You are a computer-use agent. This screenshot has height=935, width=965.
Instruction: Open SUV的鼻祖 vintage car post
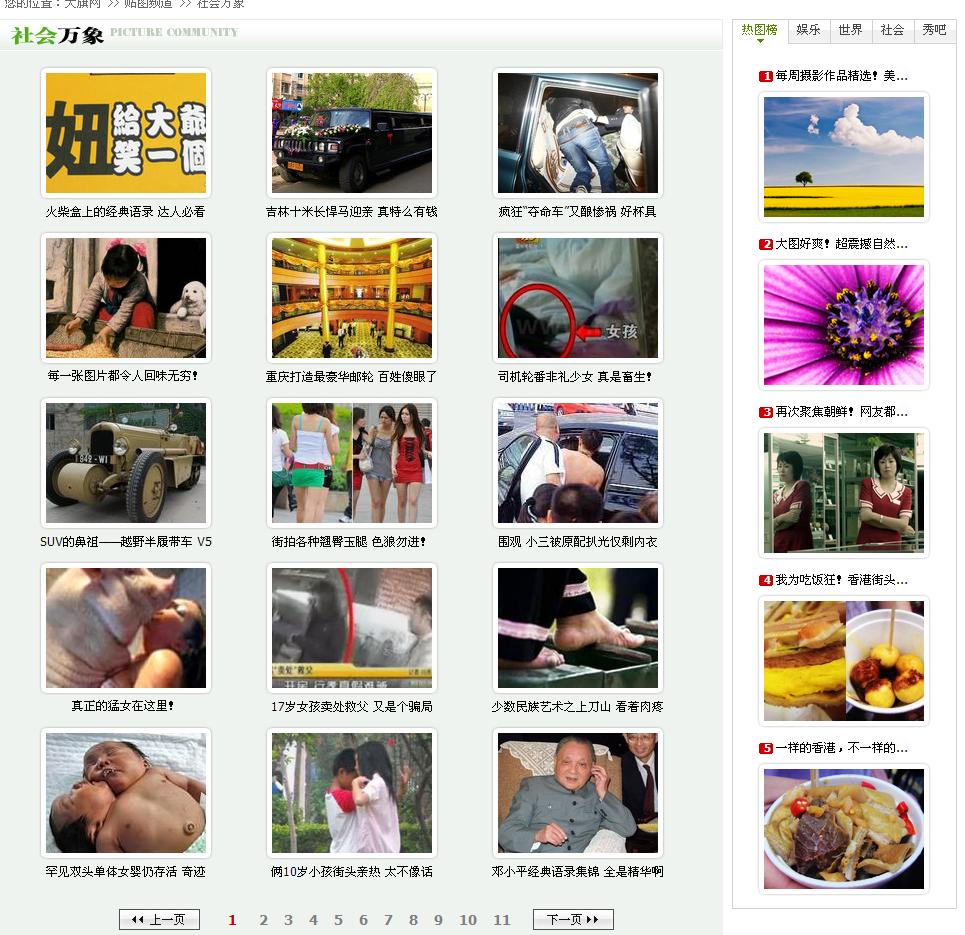click(x=126, y=463)
